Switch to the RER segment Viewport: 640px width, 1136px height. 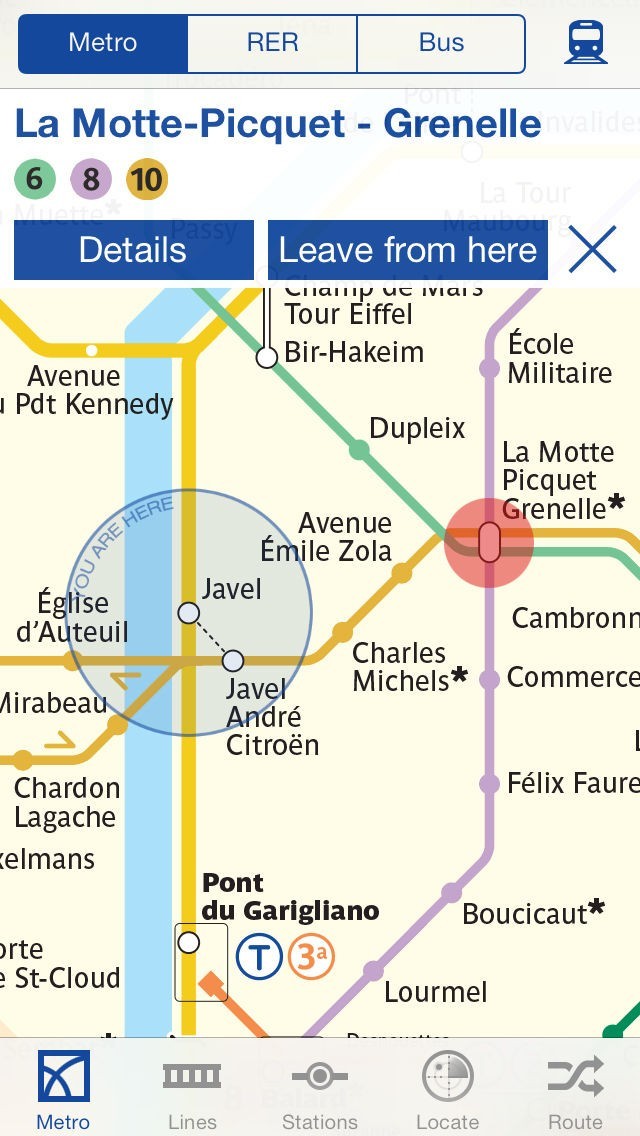point(272,44)
